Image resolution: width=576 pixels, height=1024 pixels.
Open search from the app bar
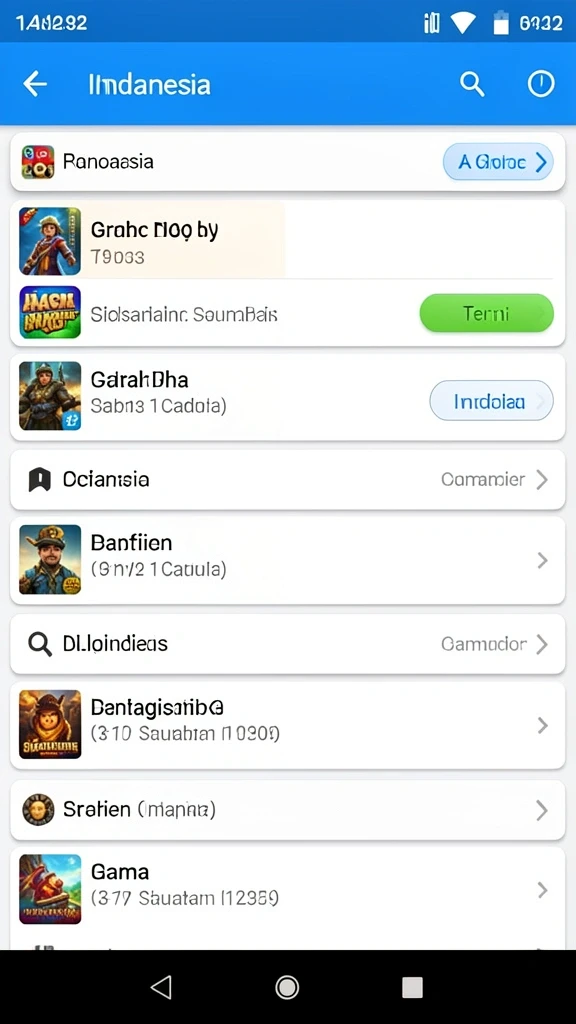pos(472,84)
